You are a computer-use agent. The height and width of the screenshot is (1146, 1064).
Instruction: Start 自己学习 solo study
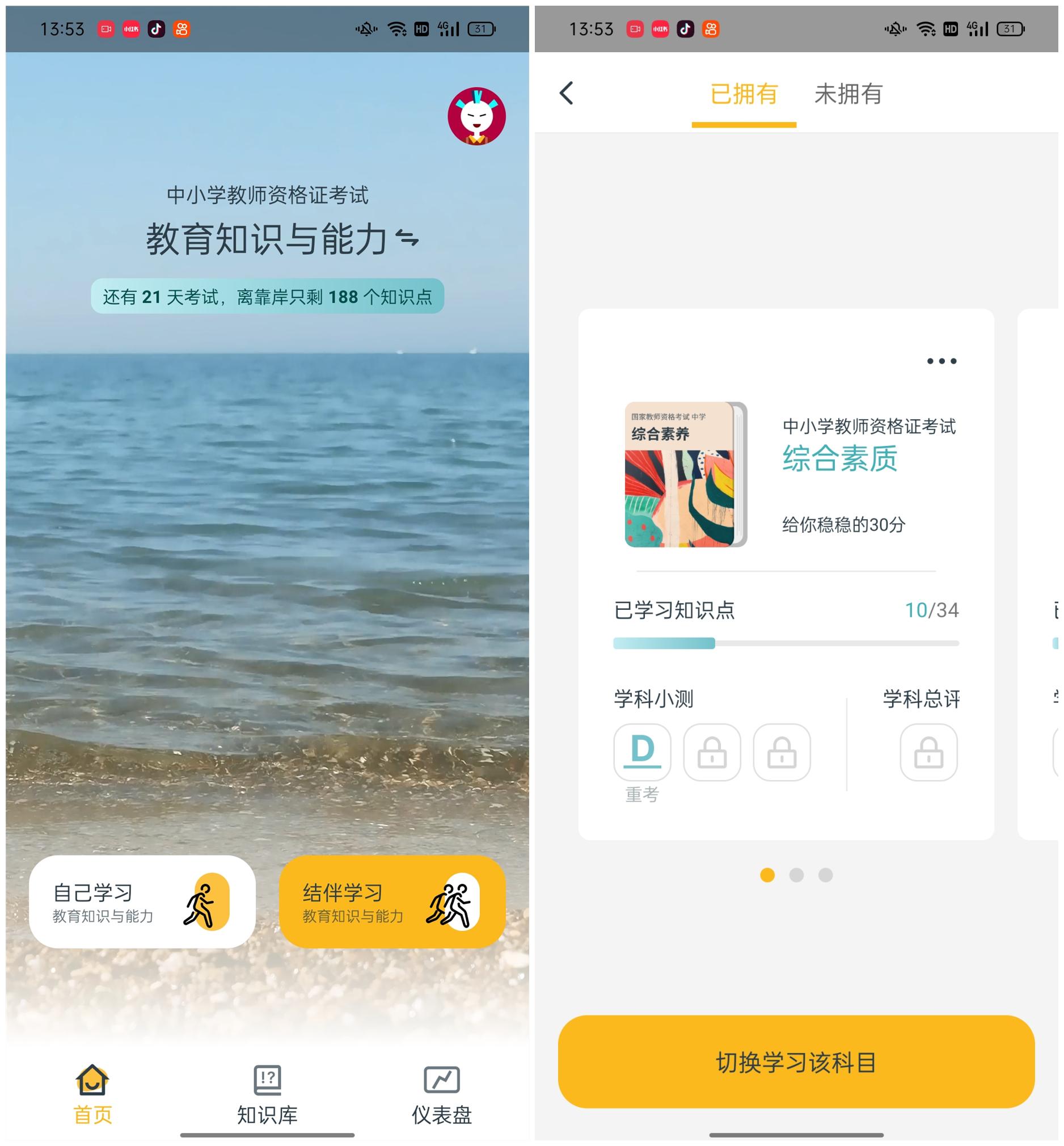point(142,901)
